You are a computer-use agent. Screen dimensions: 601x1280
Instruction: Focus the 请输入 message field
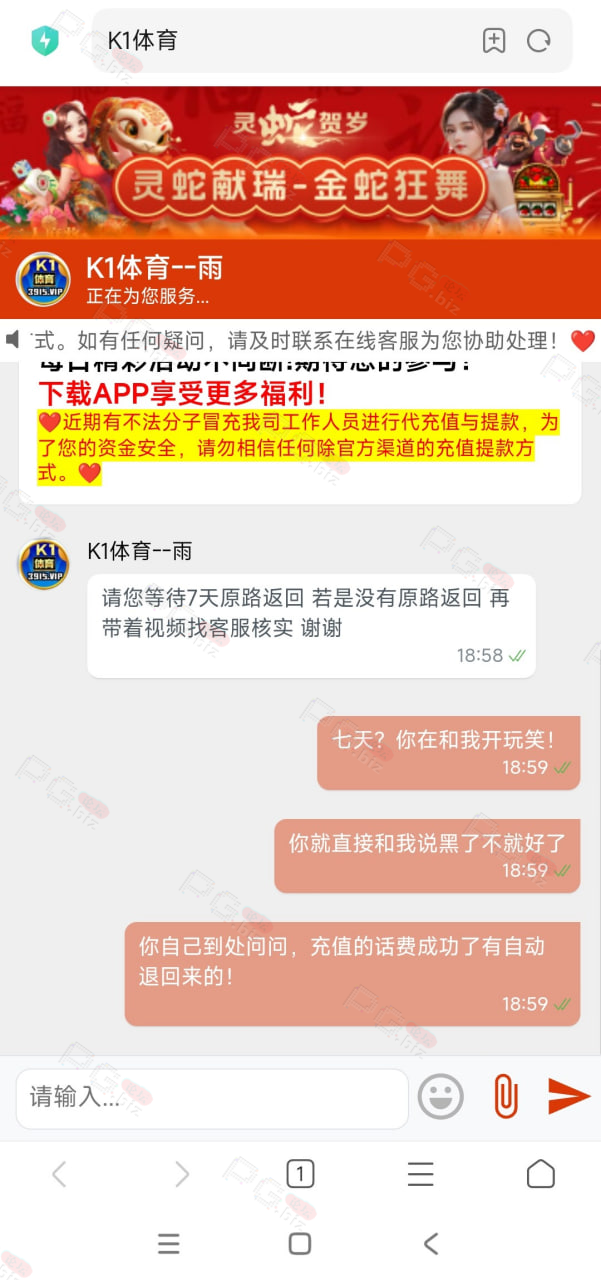click(x=212, y=1098)
